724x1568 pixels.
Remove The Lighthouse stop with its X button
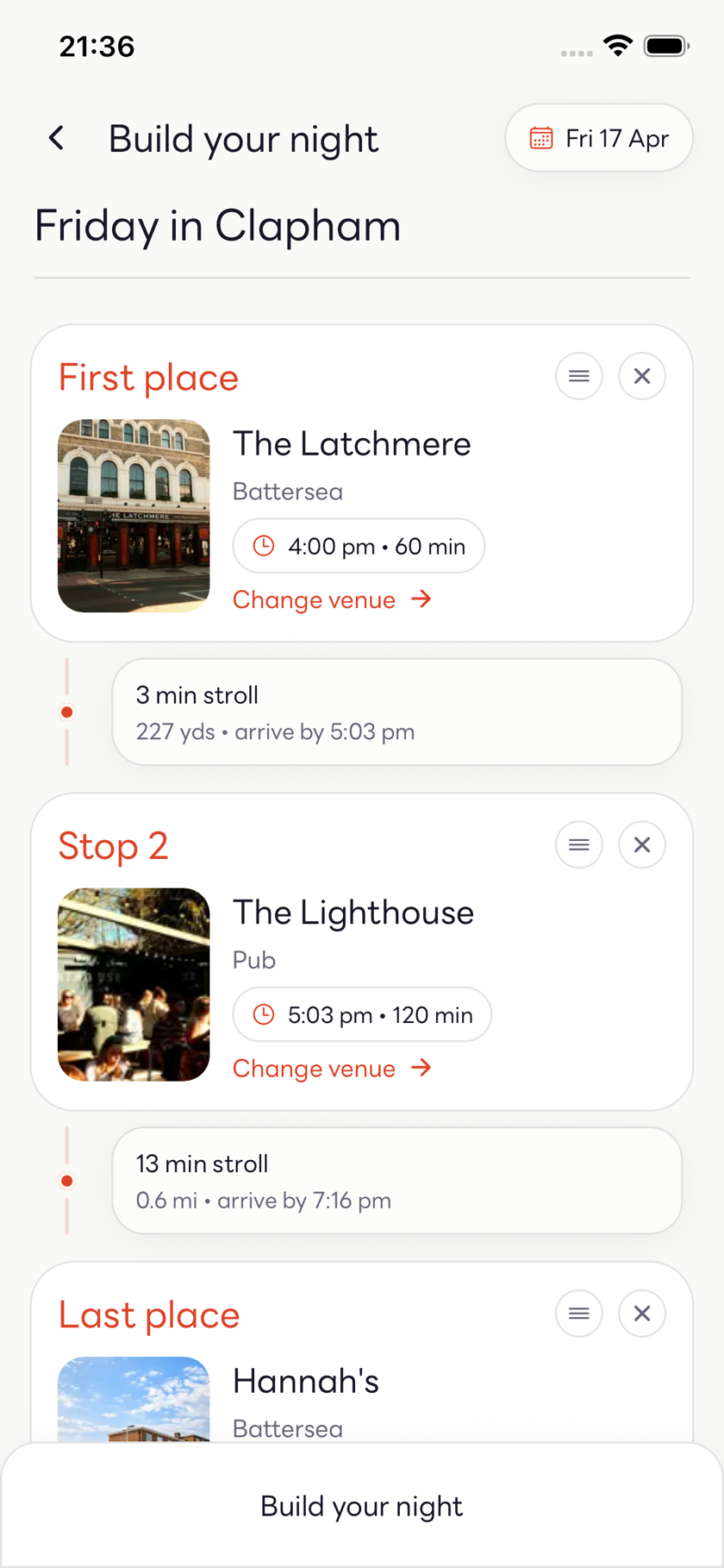click(641, 844)
